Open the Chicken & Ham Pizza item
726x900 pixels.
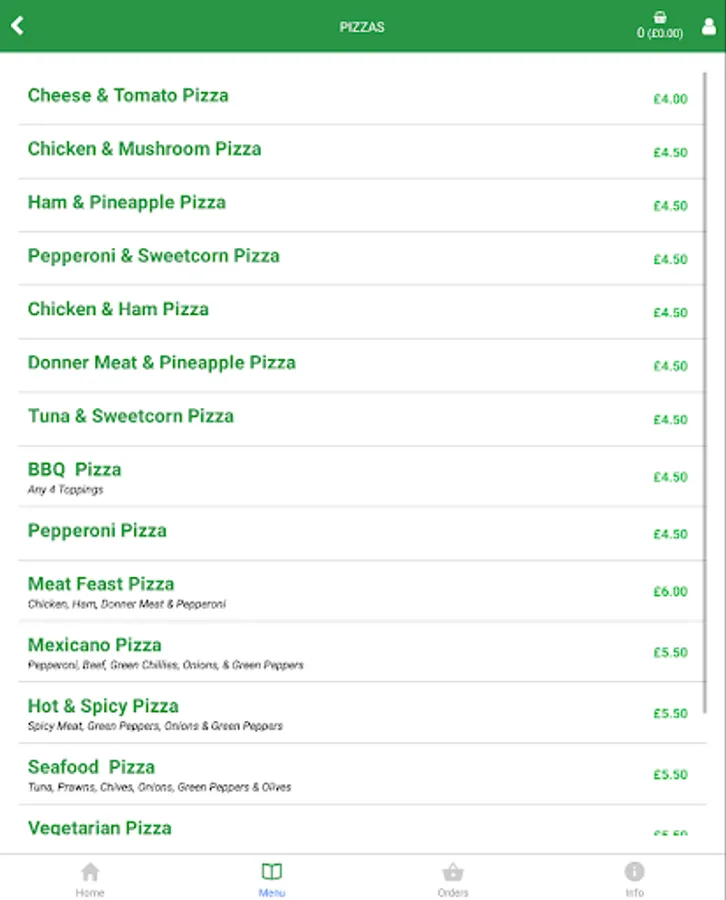[118, 310]
